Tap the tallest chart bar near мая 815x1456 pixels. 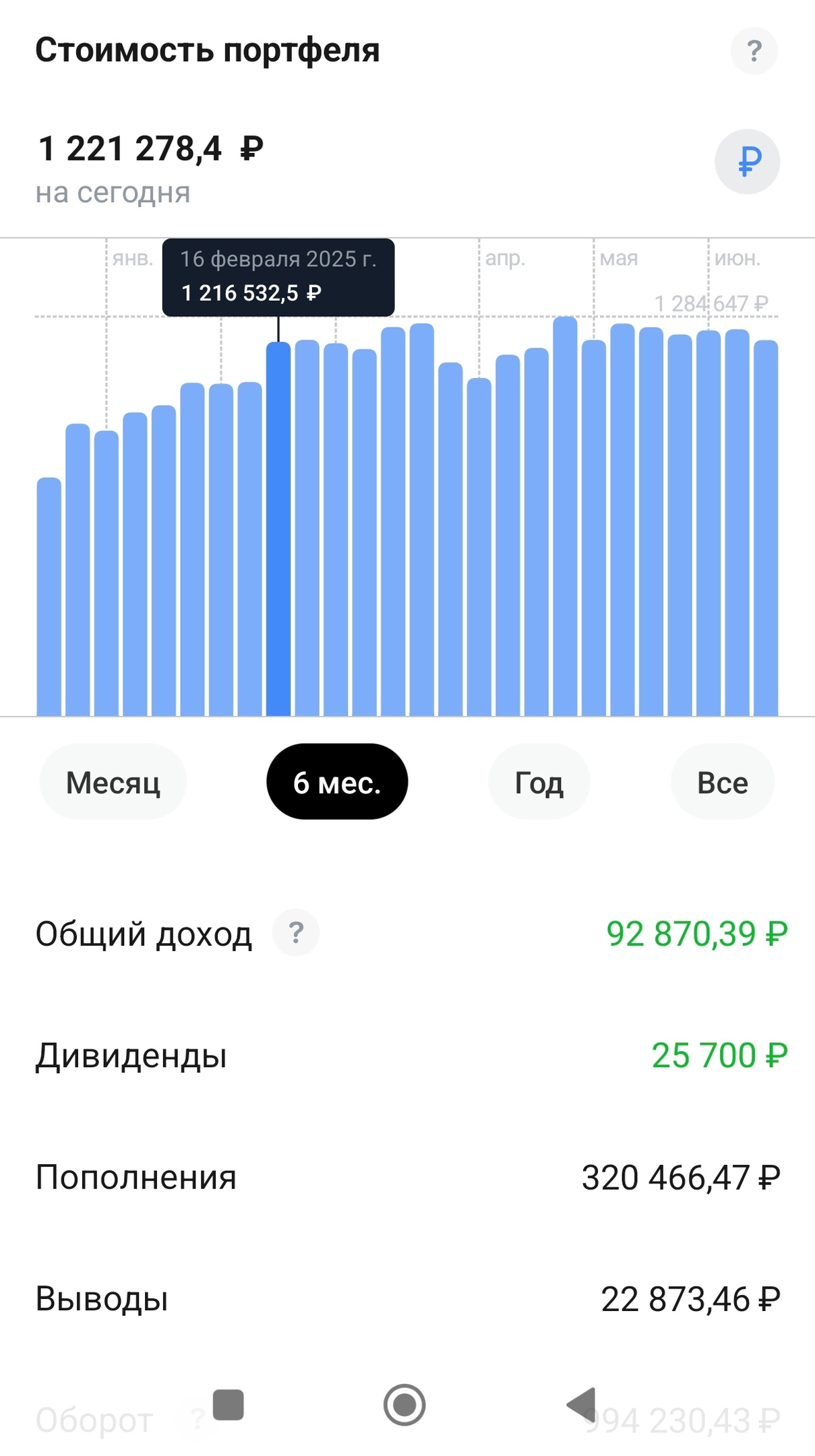point(565,516)
